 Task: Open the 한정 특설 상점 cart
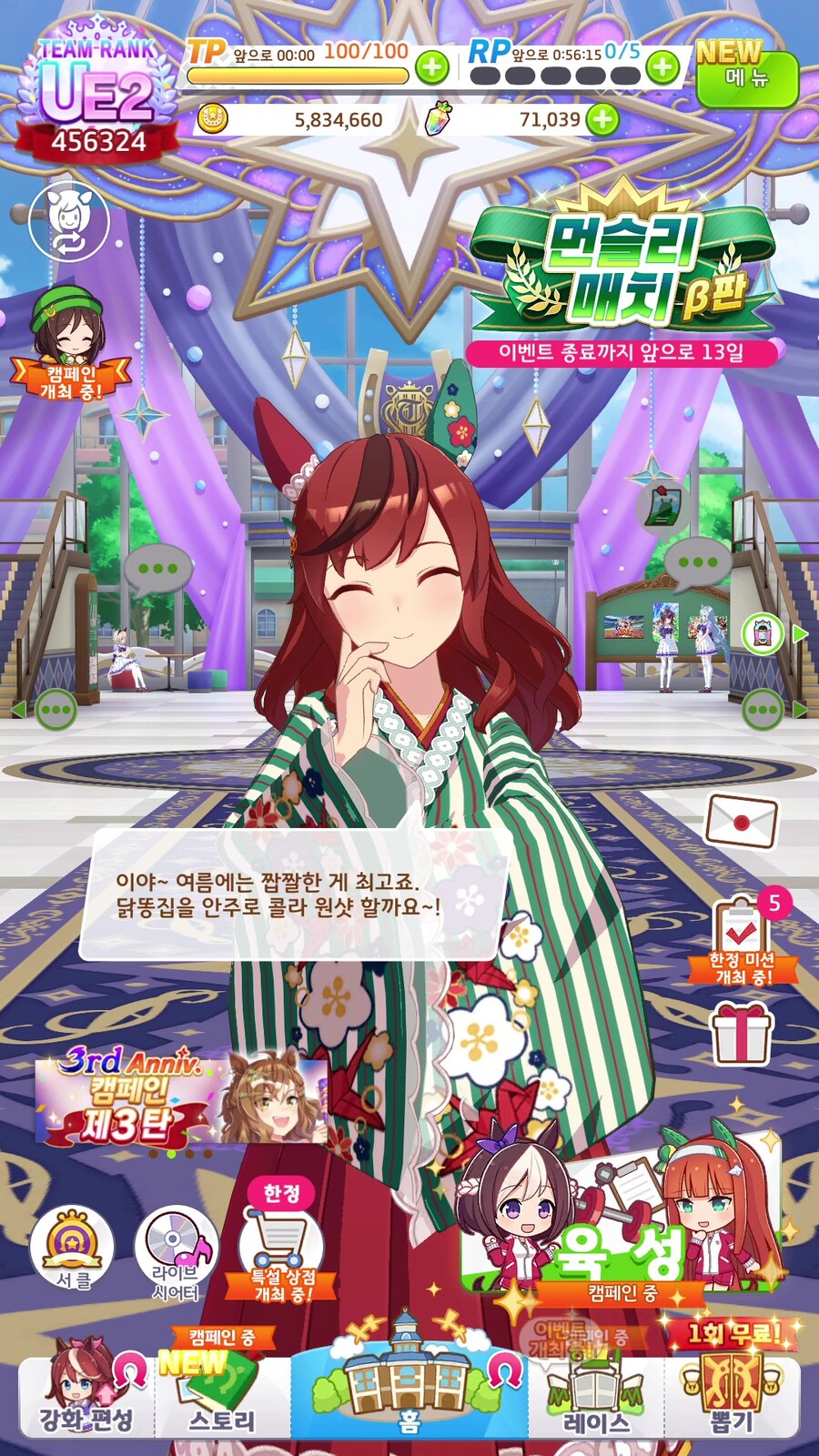(281, 1249)
